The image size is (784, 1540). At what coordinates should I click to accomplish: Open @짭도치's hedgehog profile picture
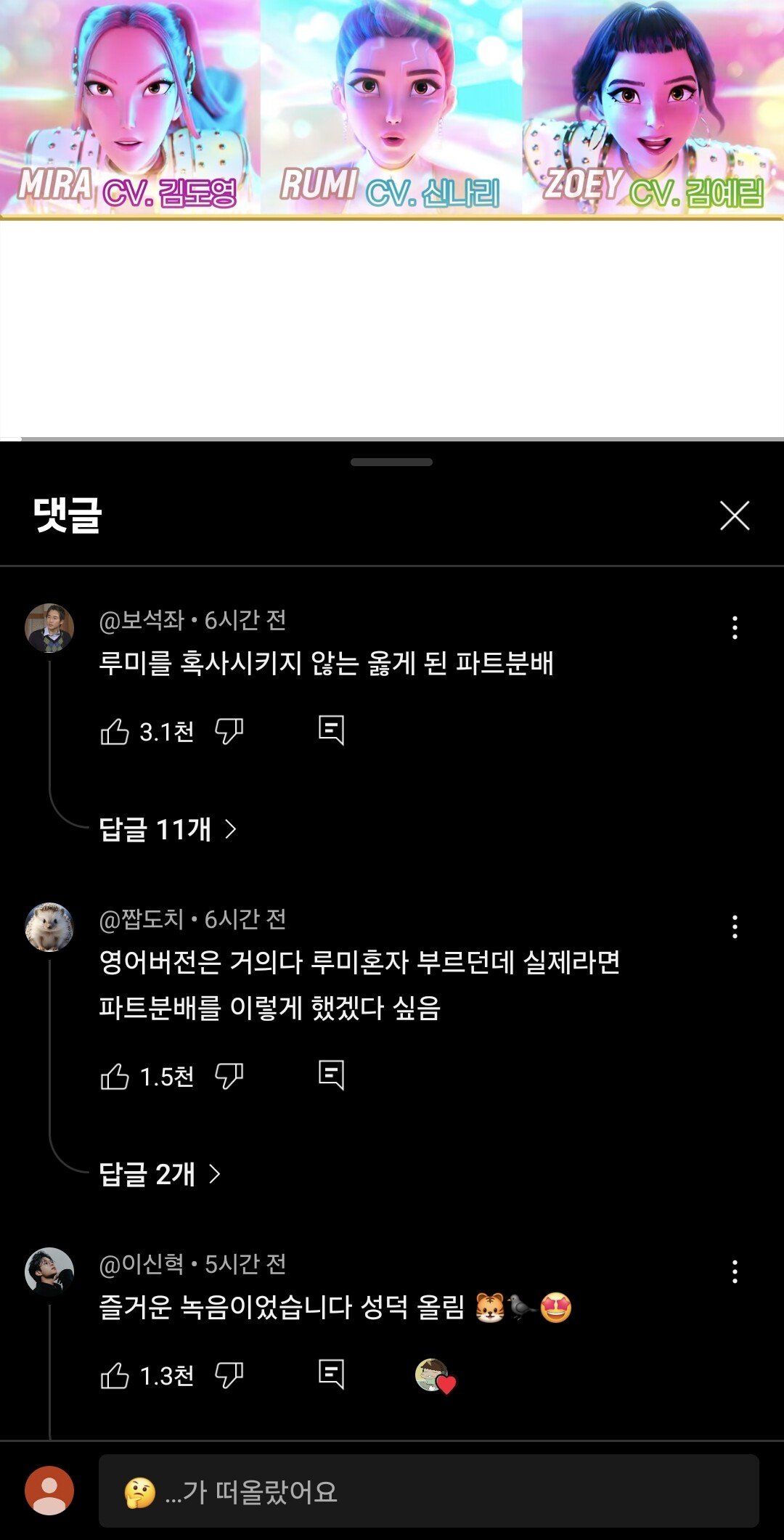coord(49,927)
